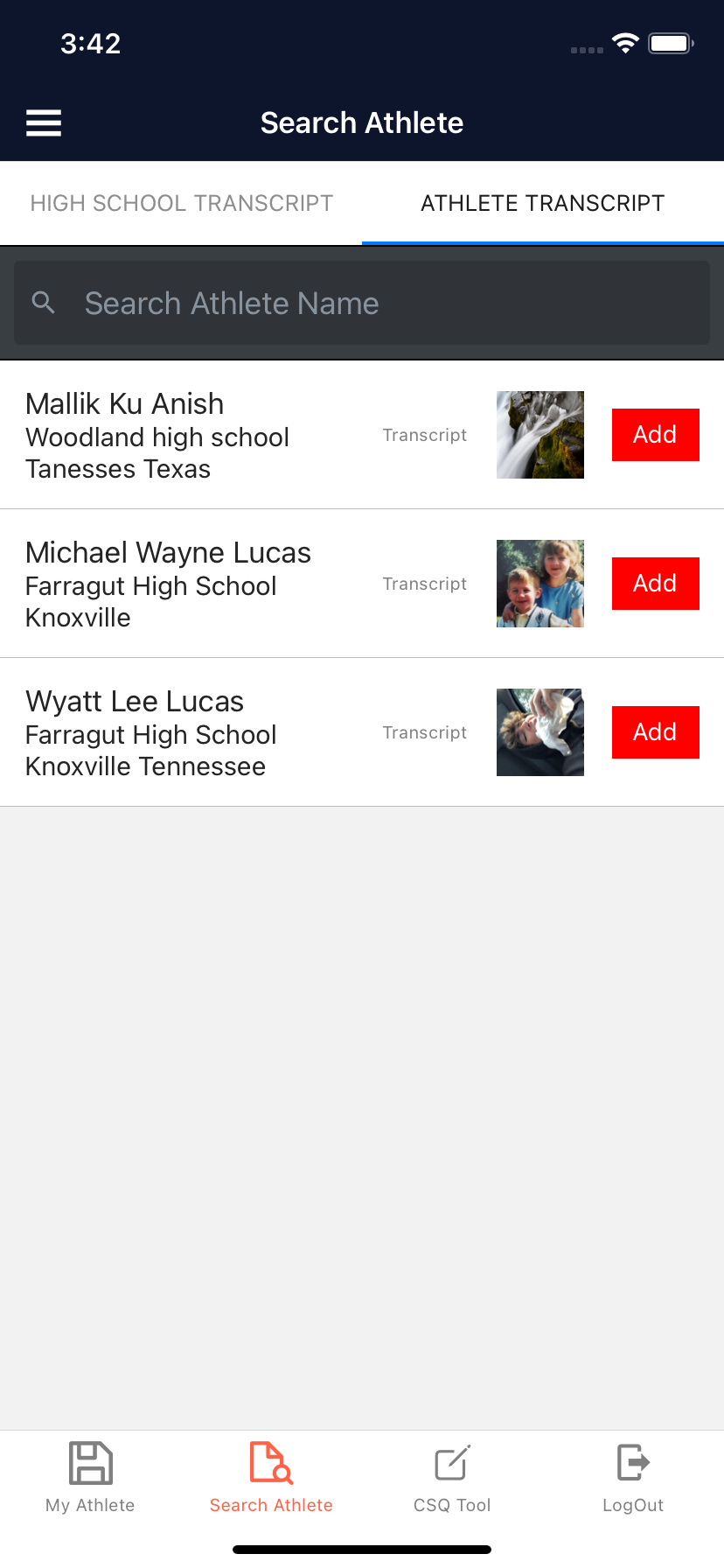Open the hamburger menu
Screen dimensions: 724x1568
click(x=44, y=123)
